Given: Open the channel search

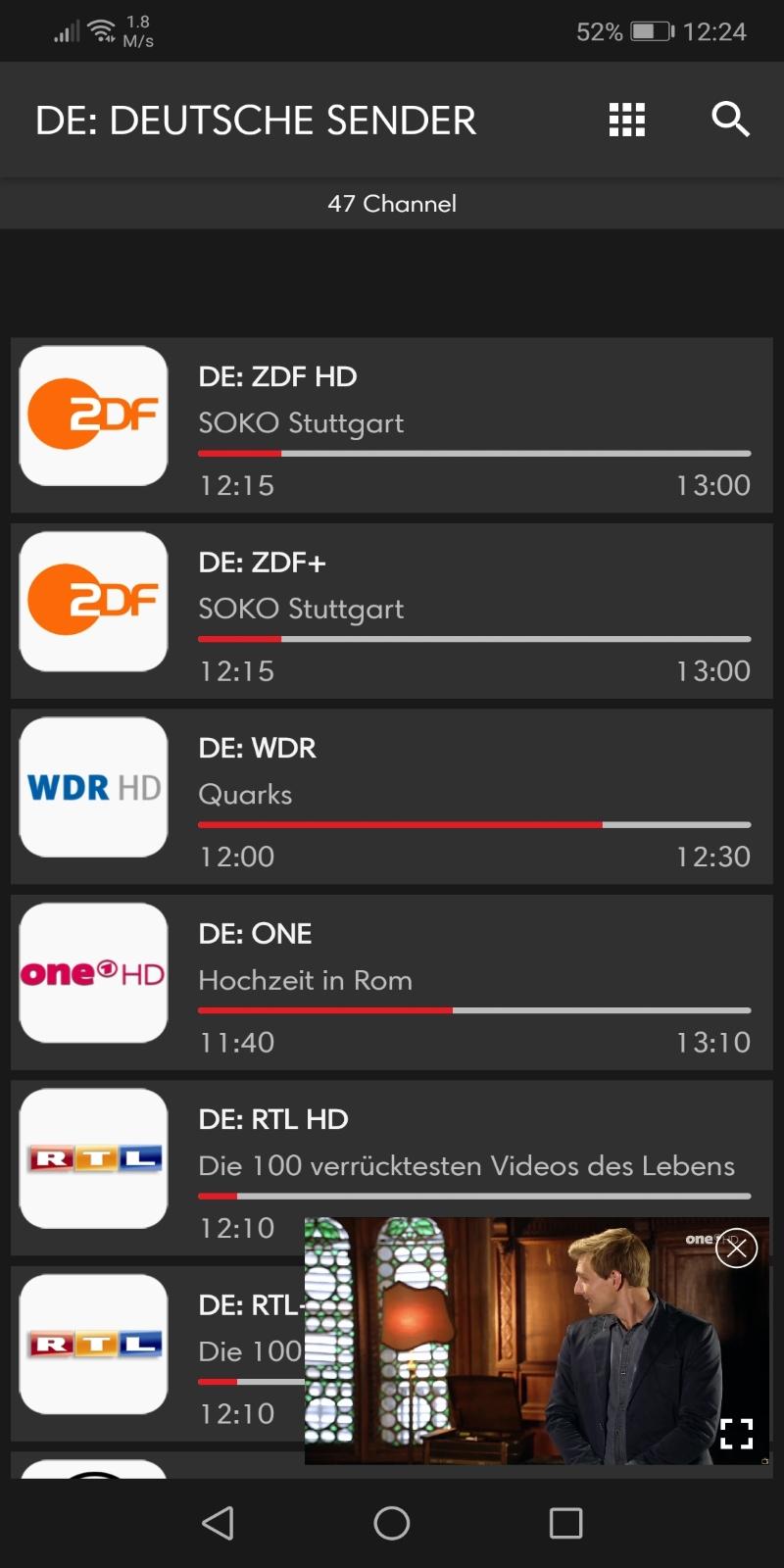Looking at the screenshot, I should point(730,120).
